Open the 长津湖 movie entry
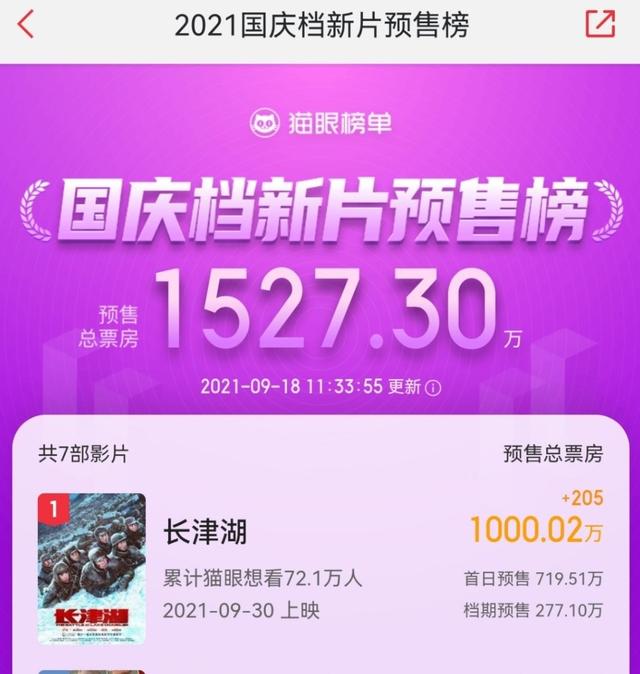Viewport: 640px width, 674px height. pos(205,530)
